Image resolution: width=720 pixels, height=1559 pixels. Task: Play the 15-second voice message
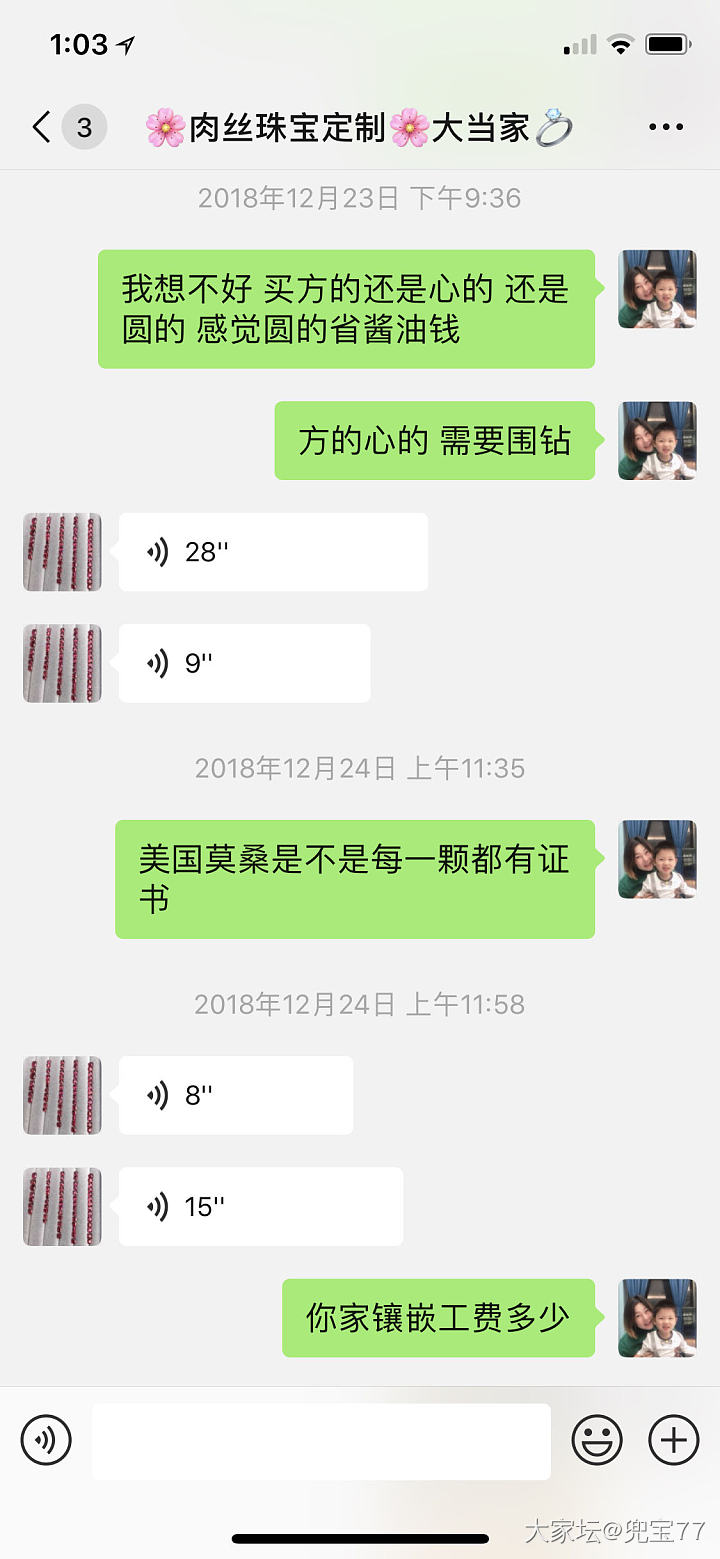point(260,1206)
